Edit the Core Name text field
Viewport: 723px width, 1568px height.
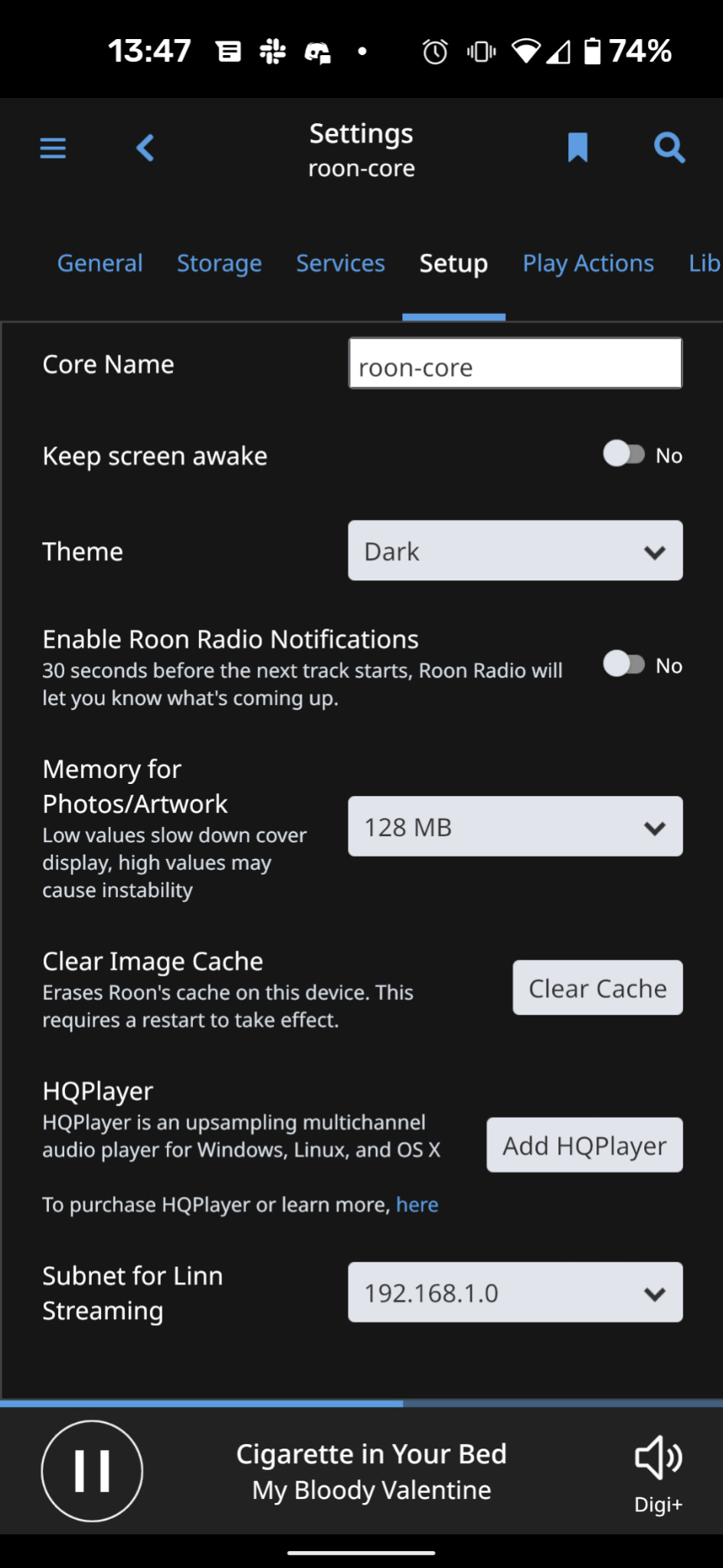pos(515,364)
